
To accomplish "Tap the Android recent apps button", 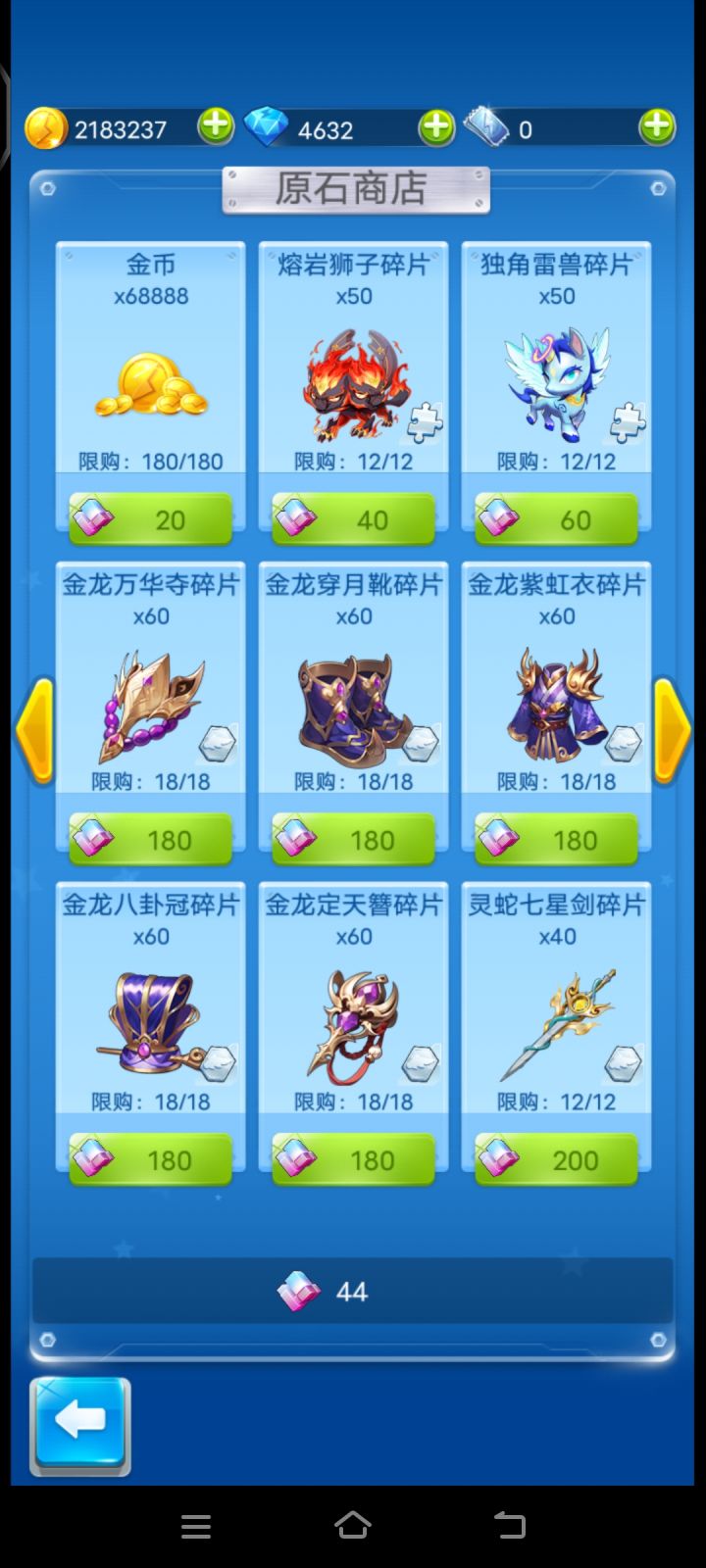I will point(196,1526).
